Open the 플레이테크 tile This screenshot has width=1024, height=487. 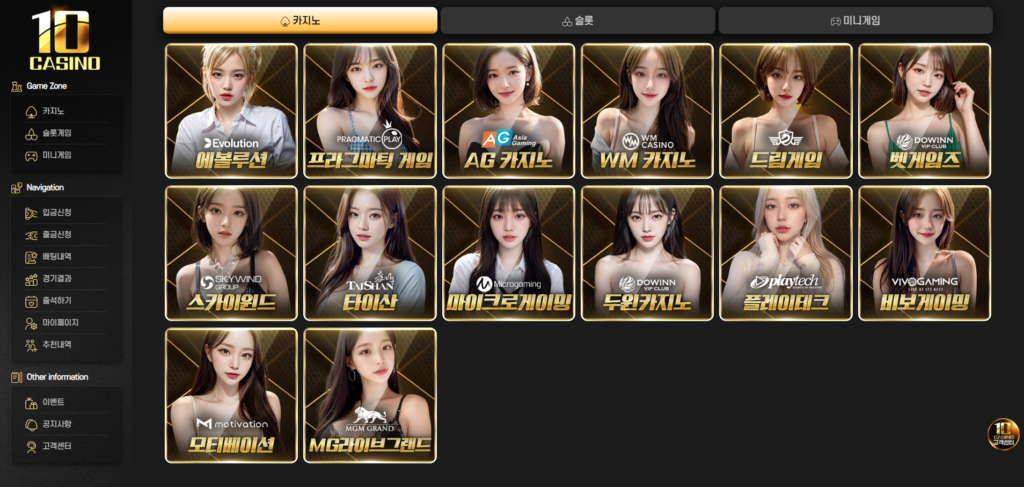(786, 252)
